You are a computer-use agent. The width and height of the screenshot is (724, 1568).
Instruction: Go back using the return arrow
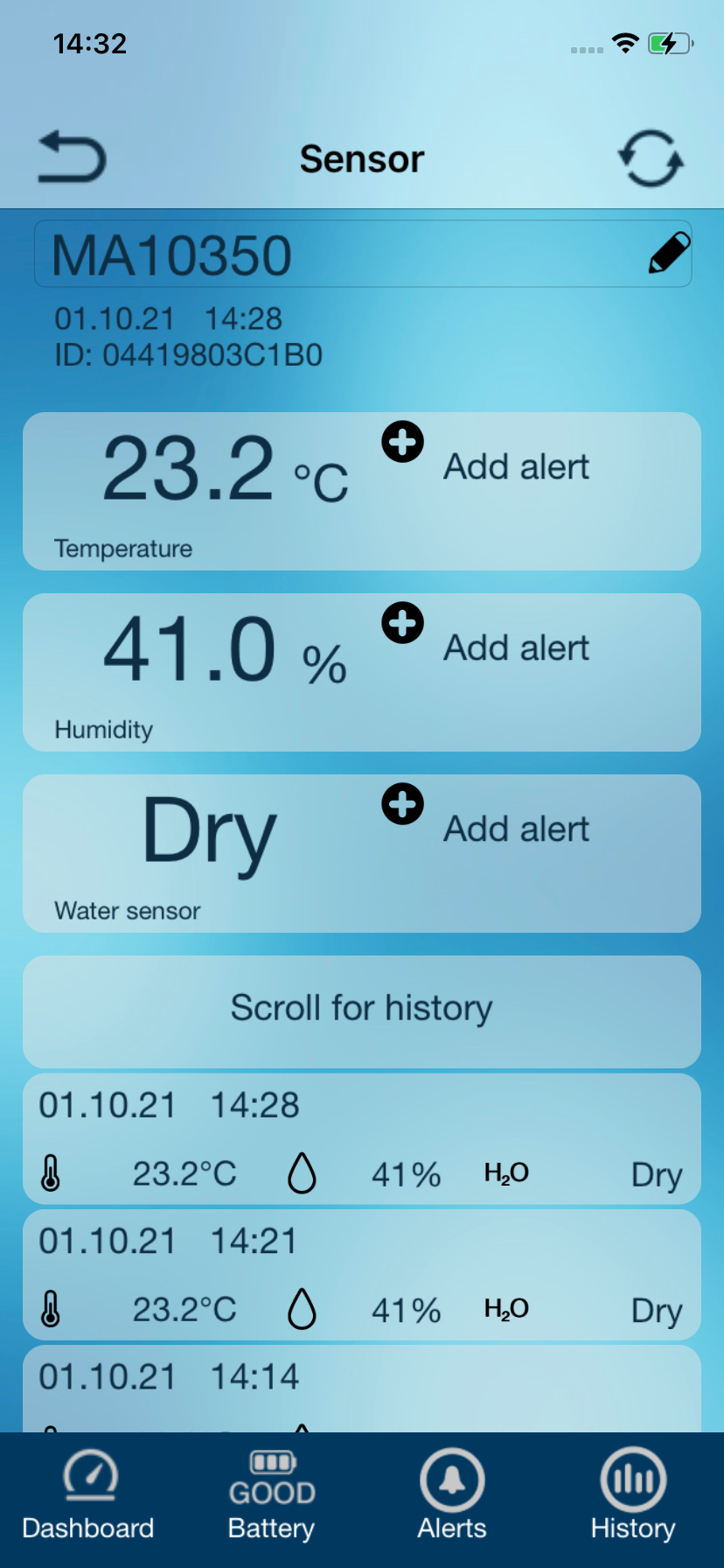pos(72,157)
